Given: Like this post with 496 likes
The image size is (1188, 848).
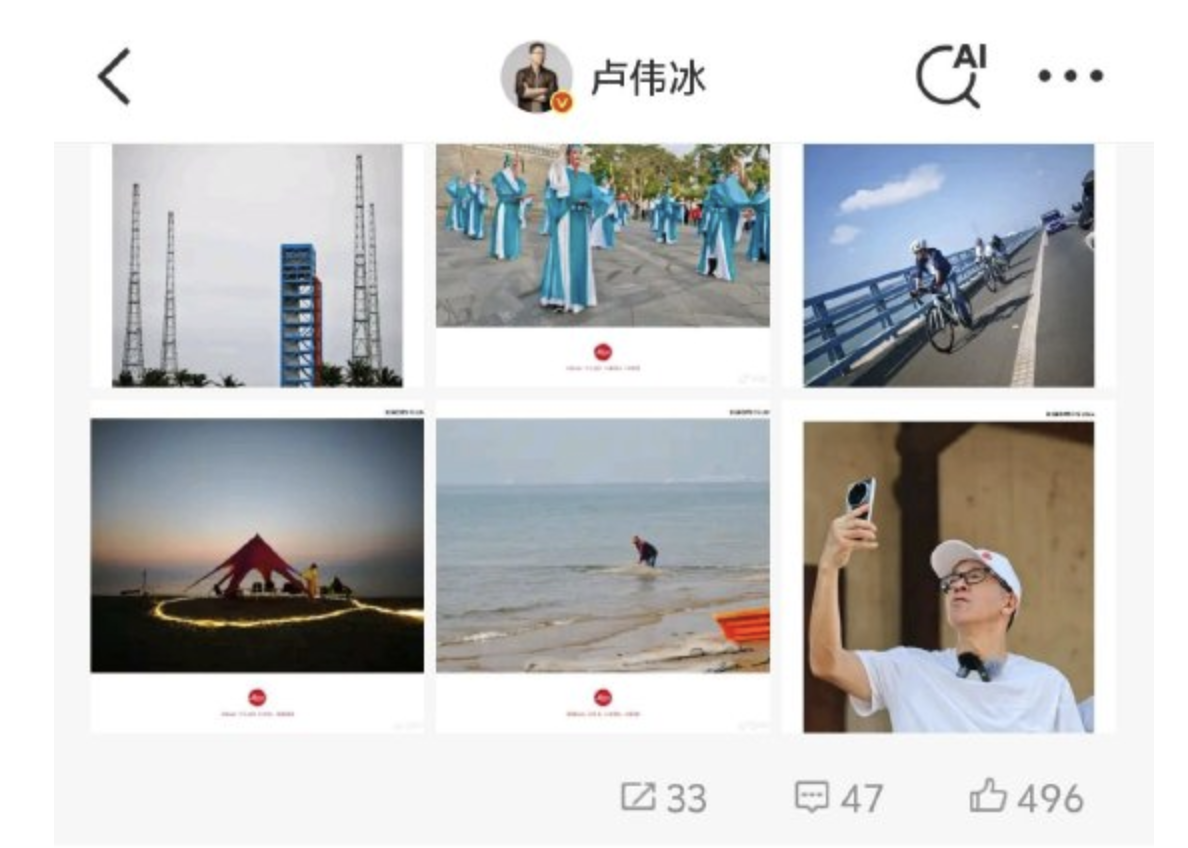Looking at the screenshot, I should [1026, 798].
